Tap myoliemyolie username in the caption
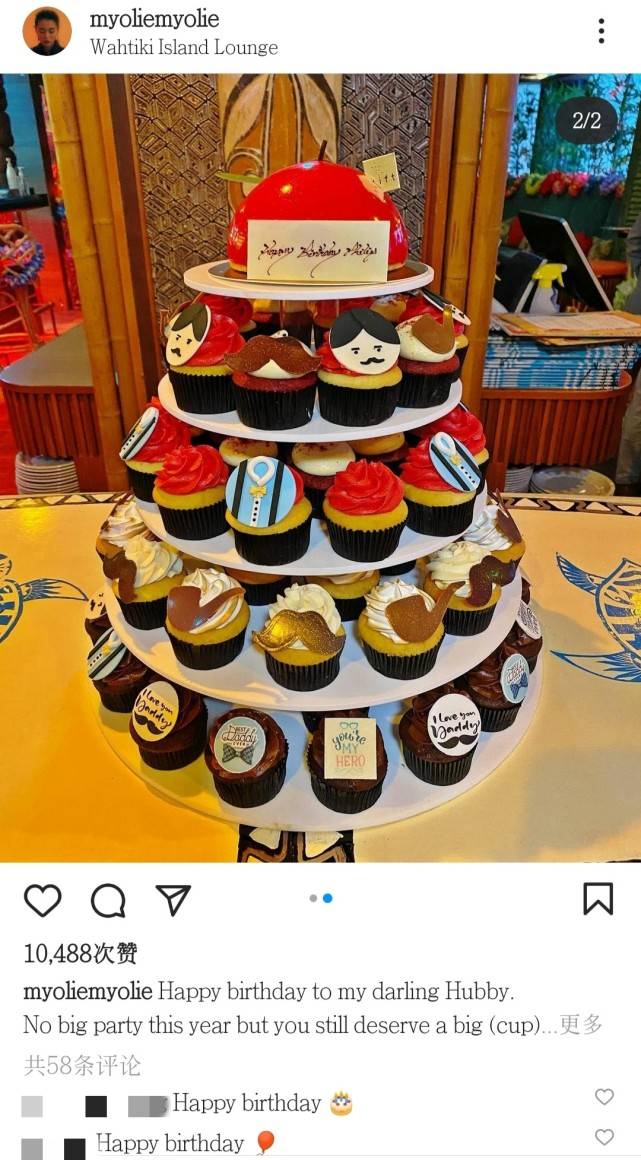 (88, 992)
